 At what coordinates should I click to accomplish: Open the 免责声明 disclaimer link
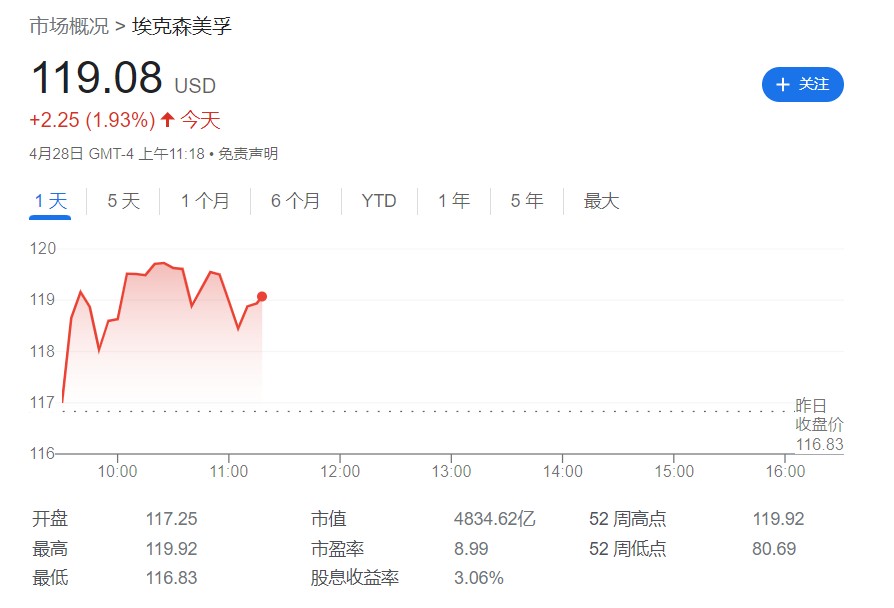click(248, 153)
